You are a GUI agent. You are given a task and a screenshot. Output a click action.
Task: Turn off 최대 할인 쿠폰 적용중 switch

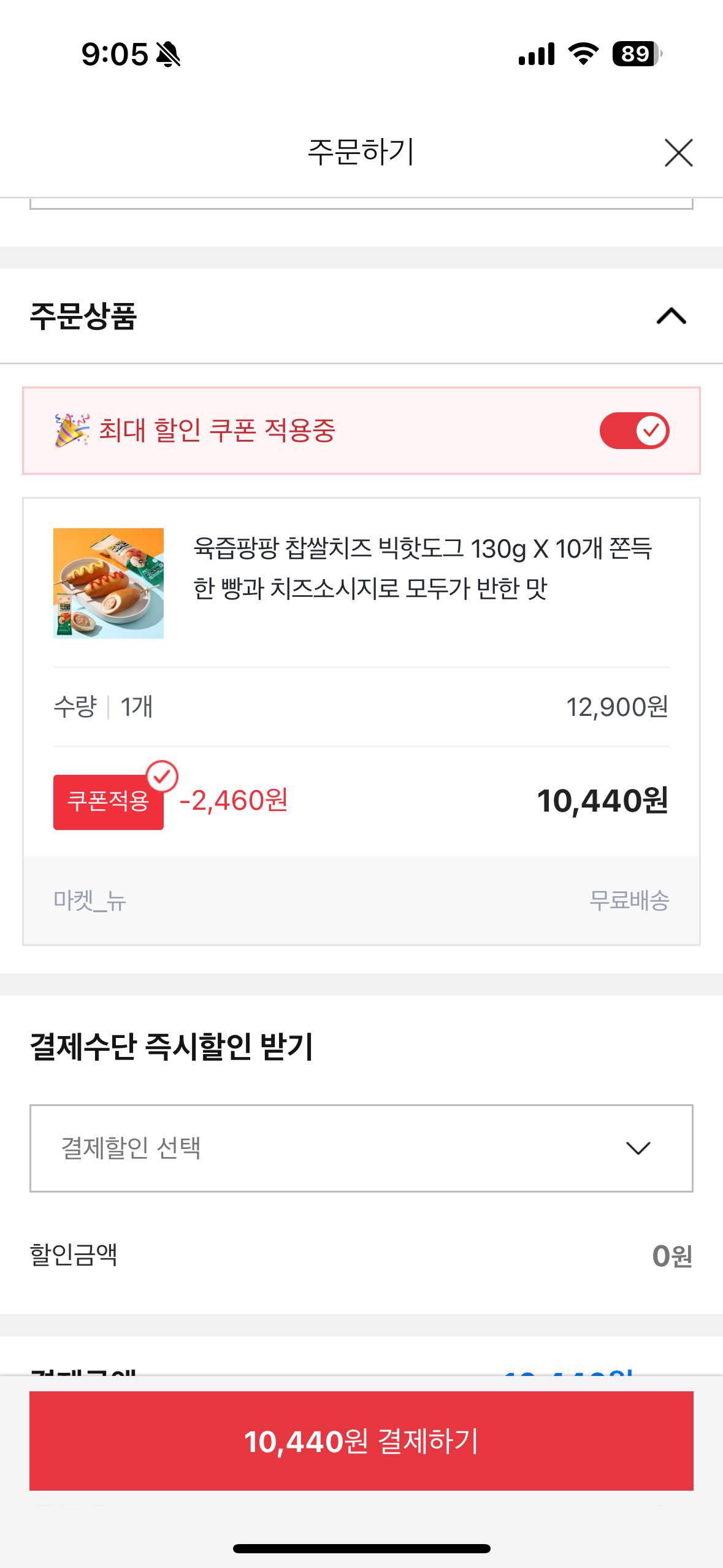(634, 431)
